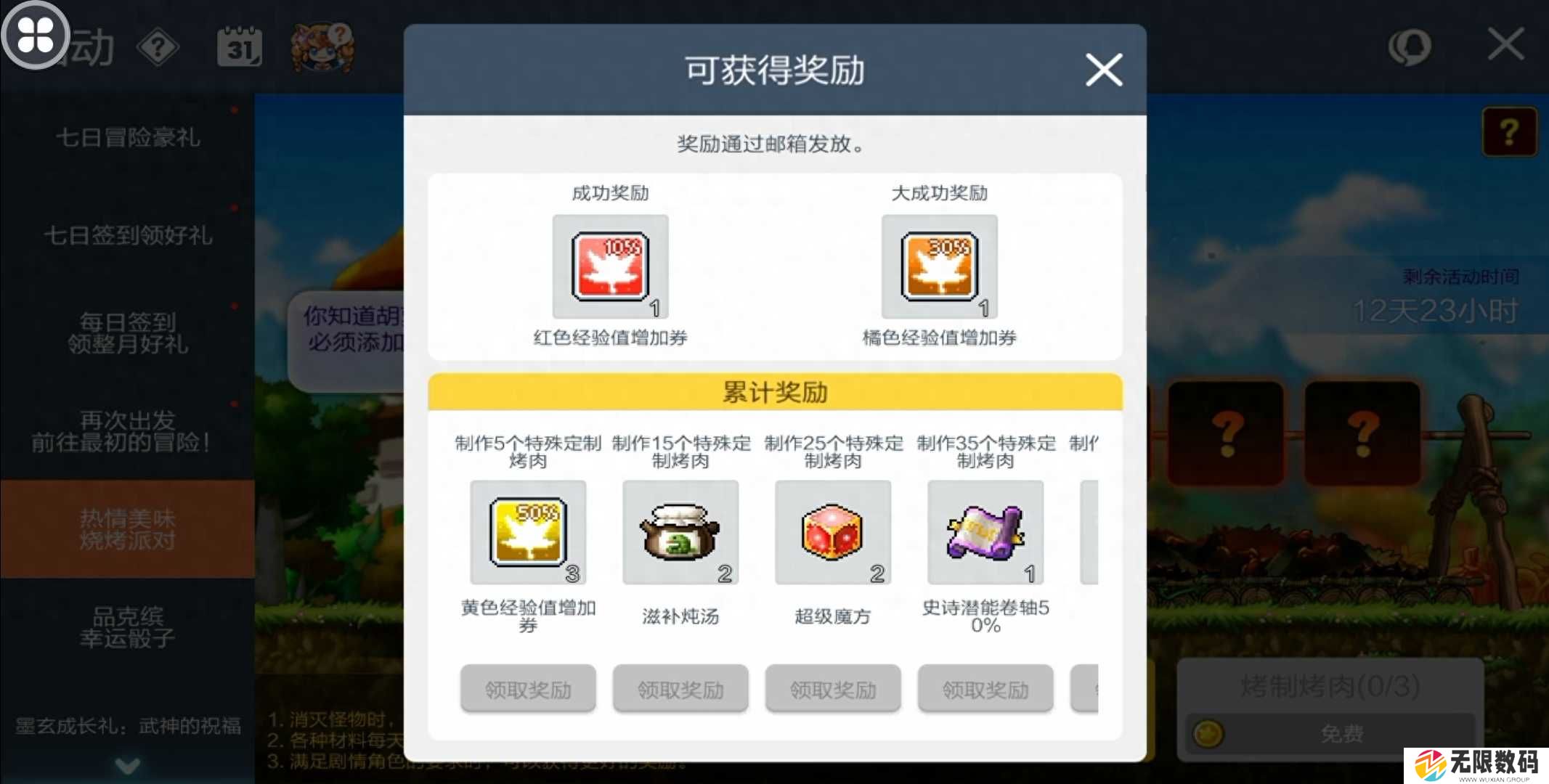Viewport: 1549px width, 784px height.
Task: Close the 可获得奖励 reward dialog
Action: click(1103, 70)
